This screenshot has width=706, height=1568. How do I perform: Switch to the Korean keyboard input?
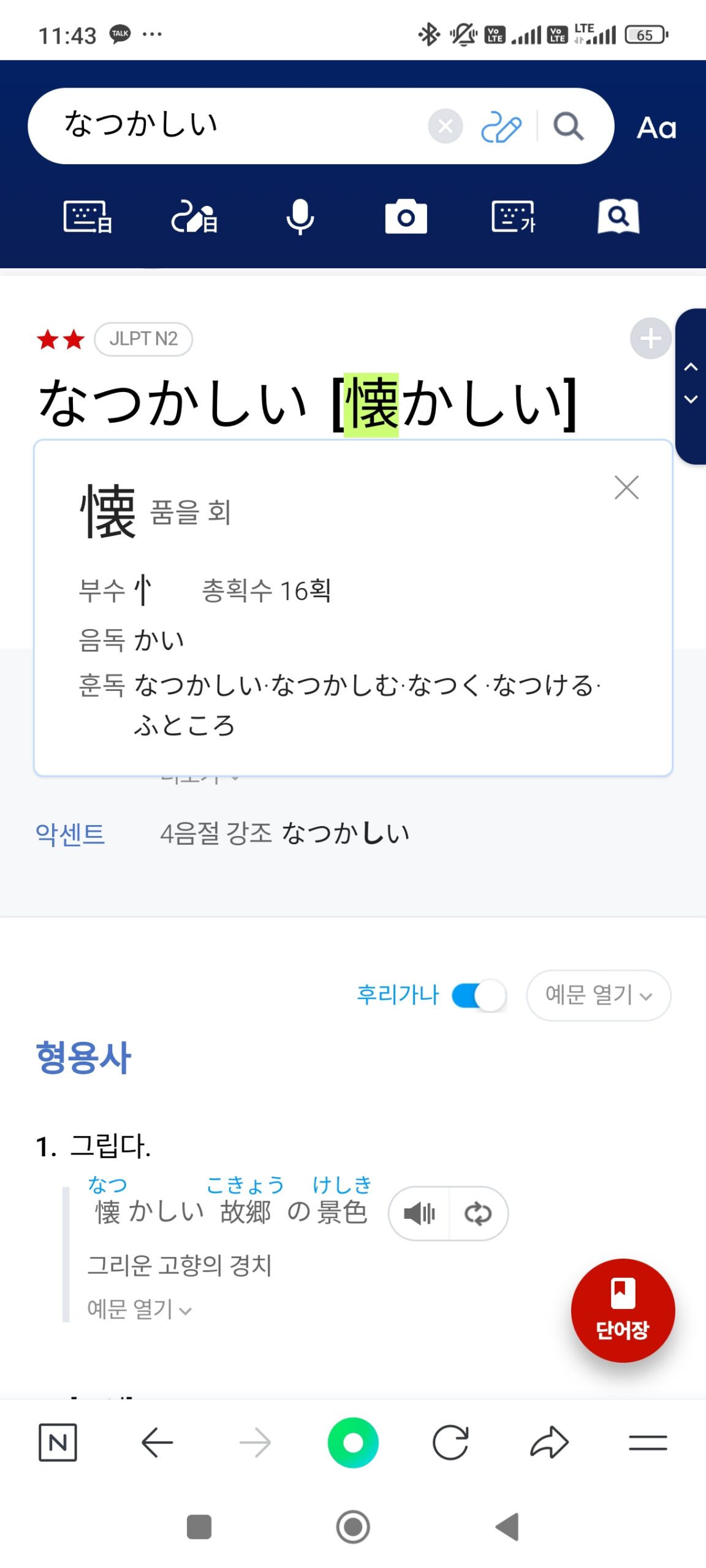pyautogui.click(x=513, y=217)
